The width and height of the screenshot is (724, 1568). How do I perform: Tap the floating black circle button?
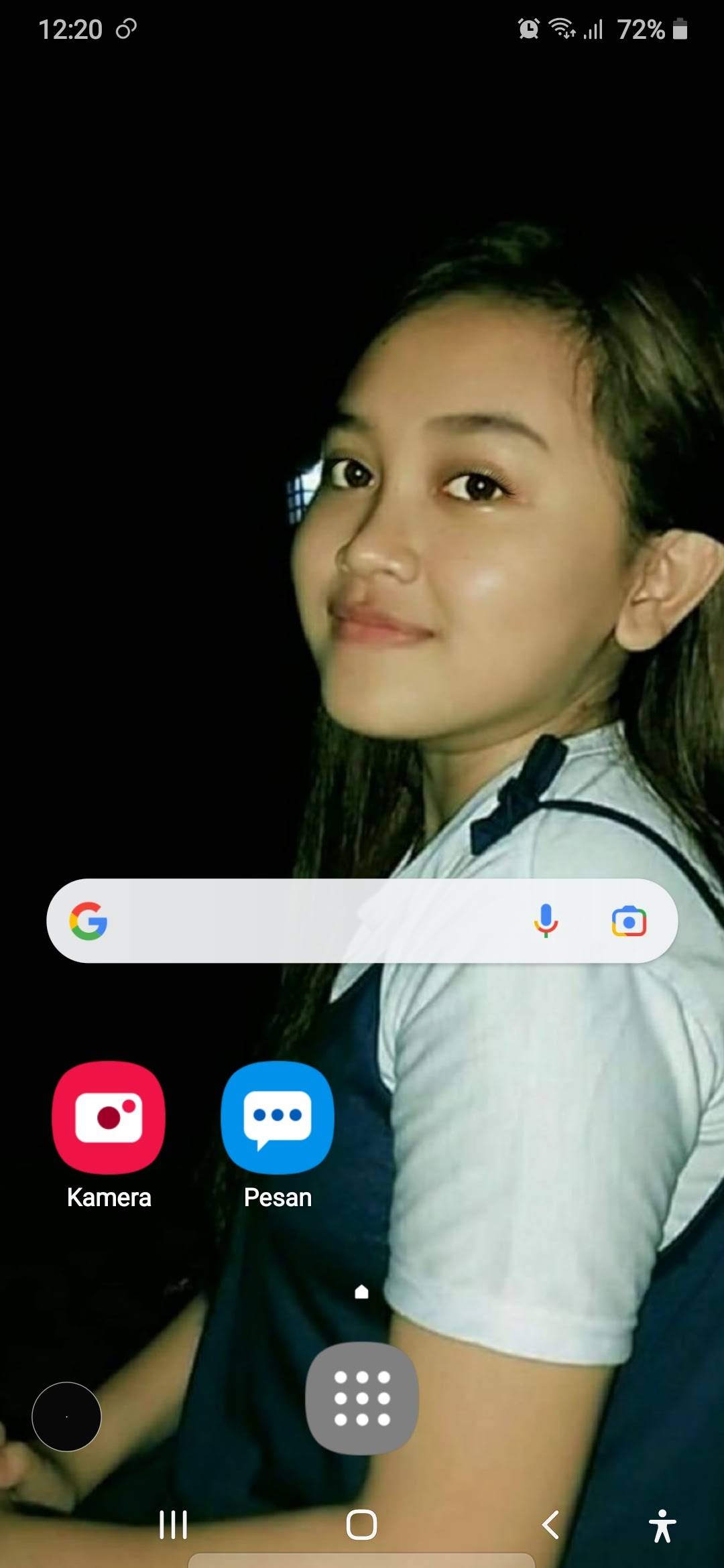point(66,1417)
